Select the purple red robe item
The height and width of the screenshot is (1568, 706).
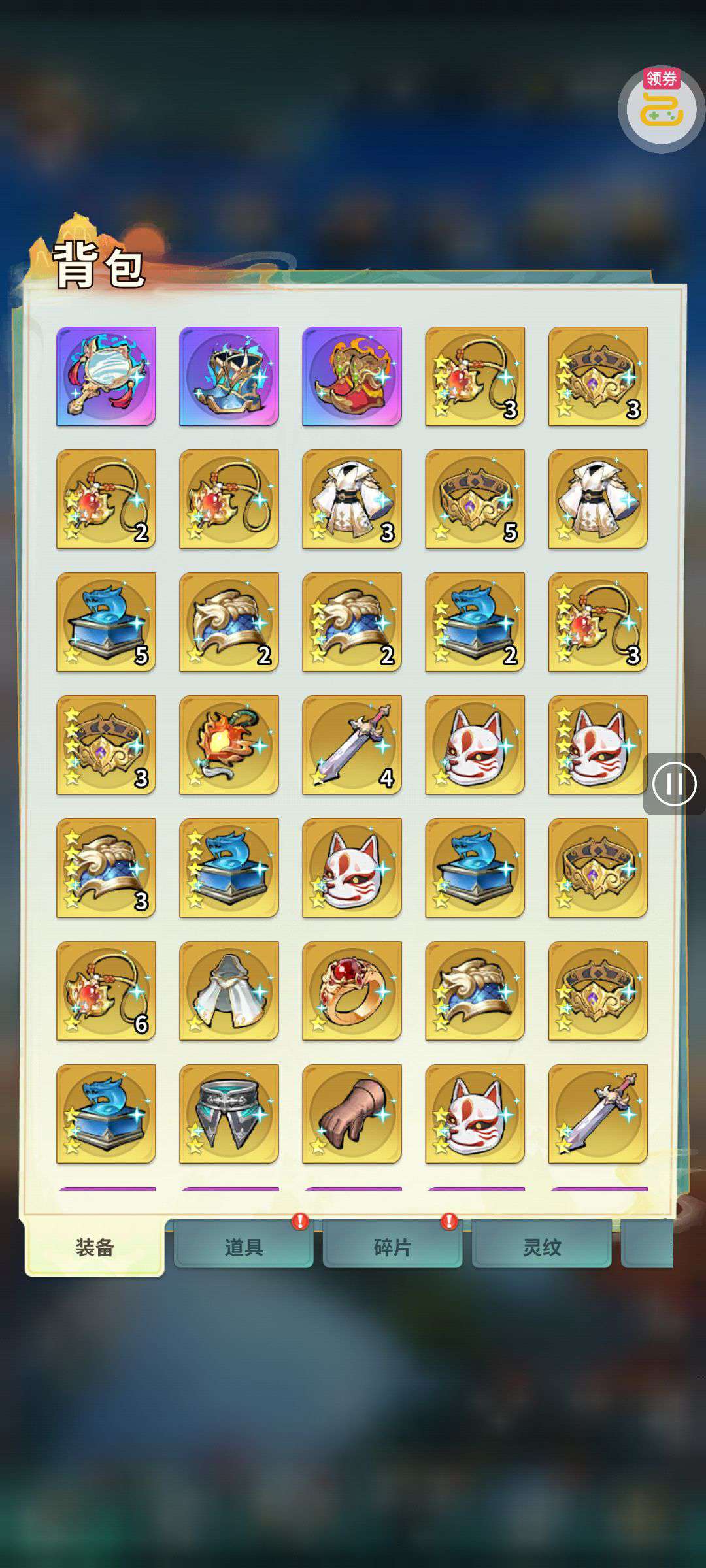coord(352,376)
